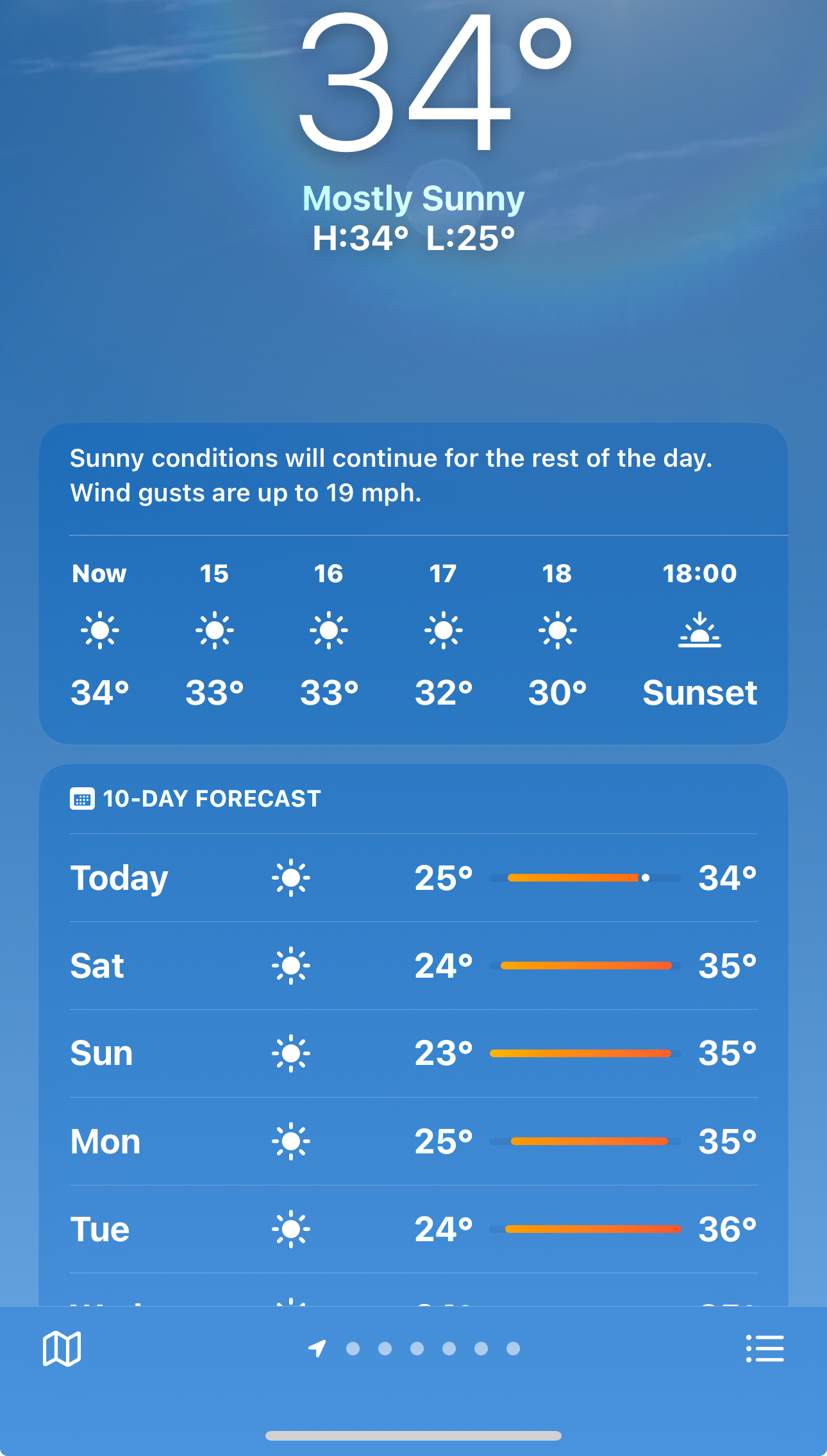This screenshot has width=827, height=1456.
Task: View Sat forecast row details
Action: [x=413, y=966]
